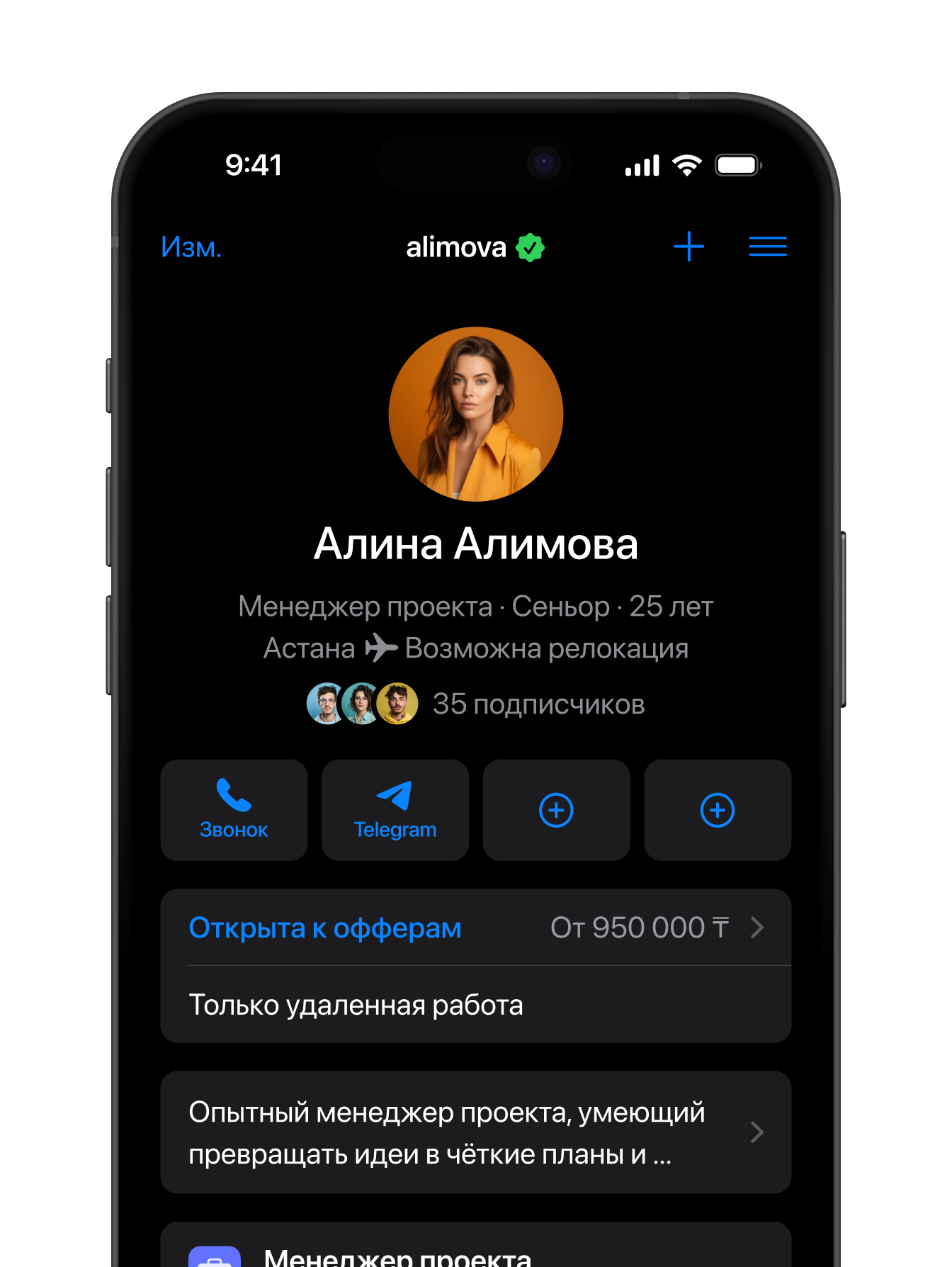Add a contact in the last empty slot

718,810
